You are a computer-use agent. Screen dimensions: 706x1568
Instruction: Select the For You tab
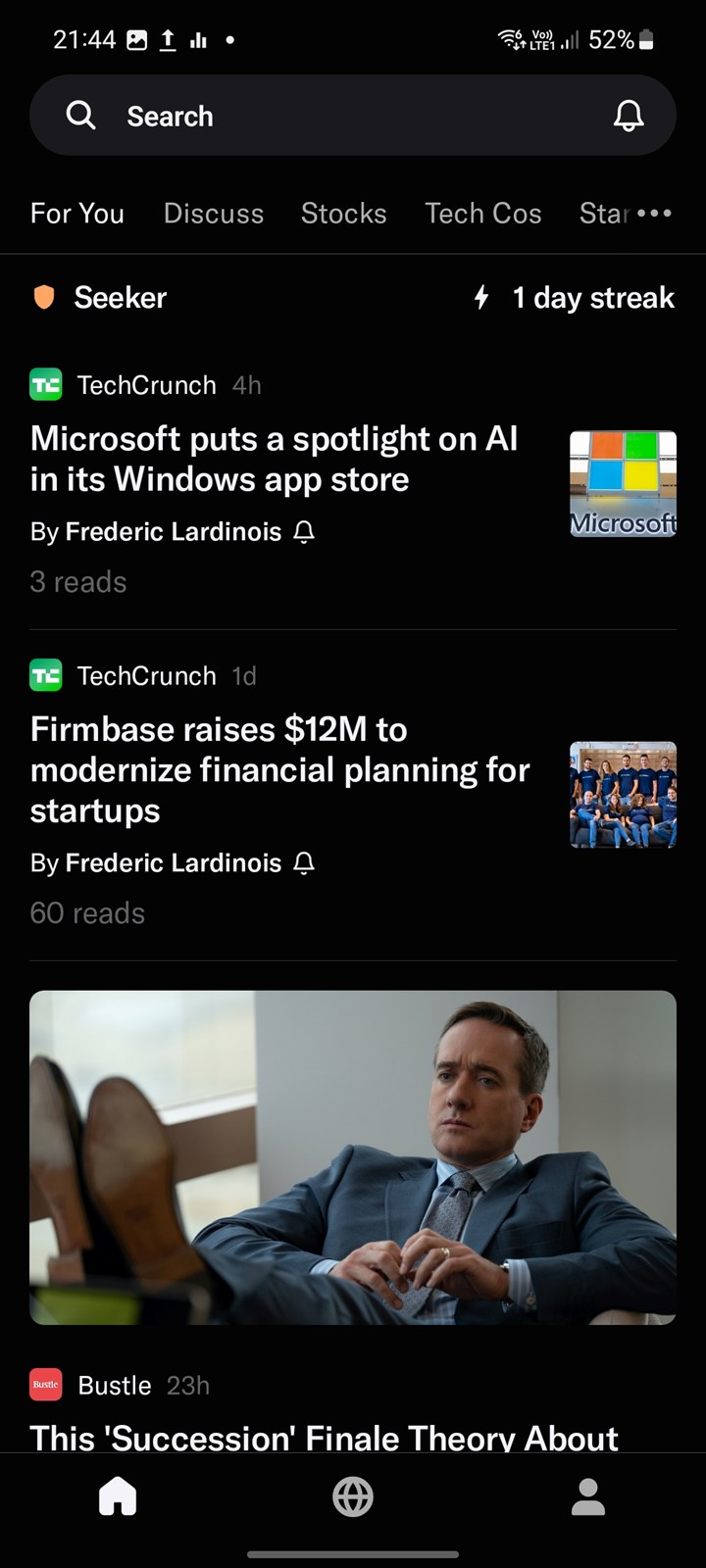point(77,213)
